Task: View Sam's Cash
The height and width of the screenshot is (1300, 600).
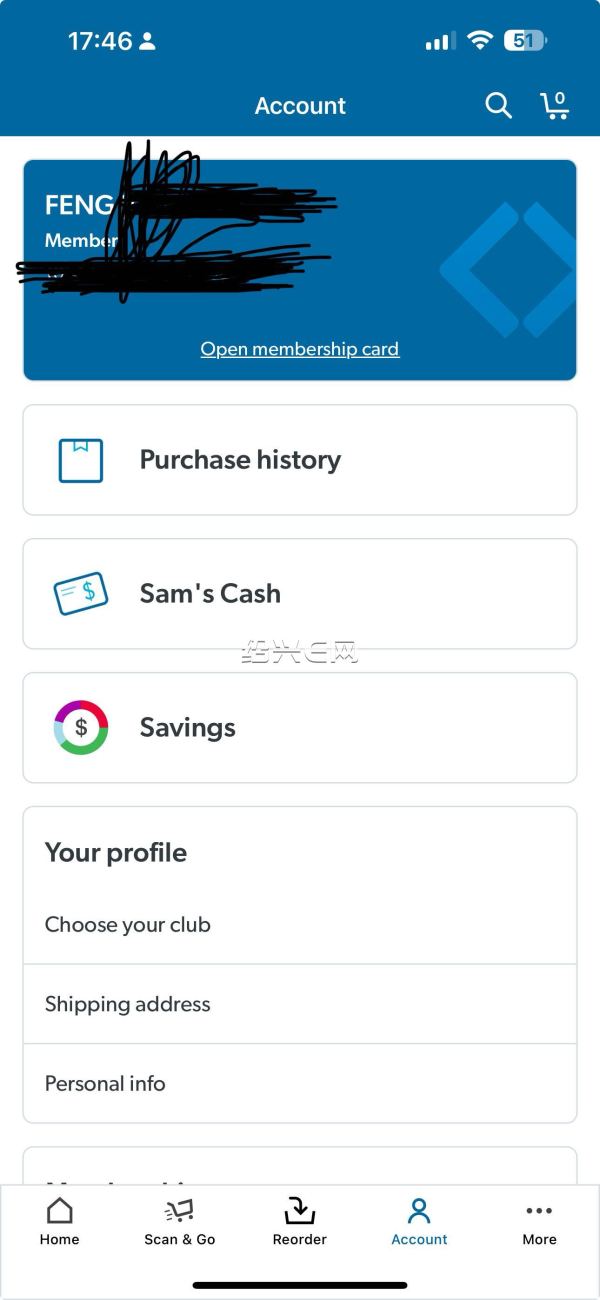Action: click(300, 594)
